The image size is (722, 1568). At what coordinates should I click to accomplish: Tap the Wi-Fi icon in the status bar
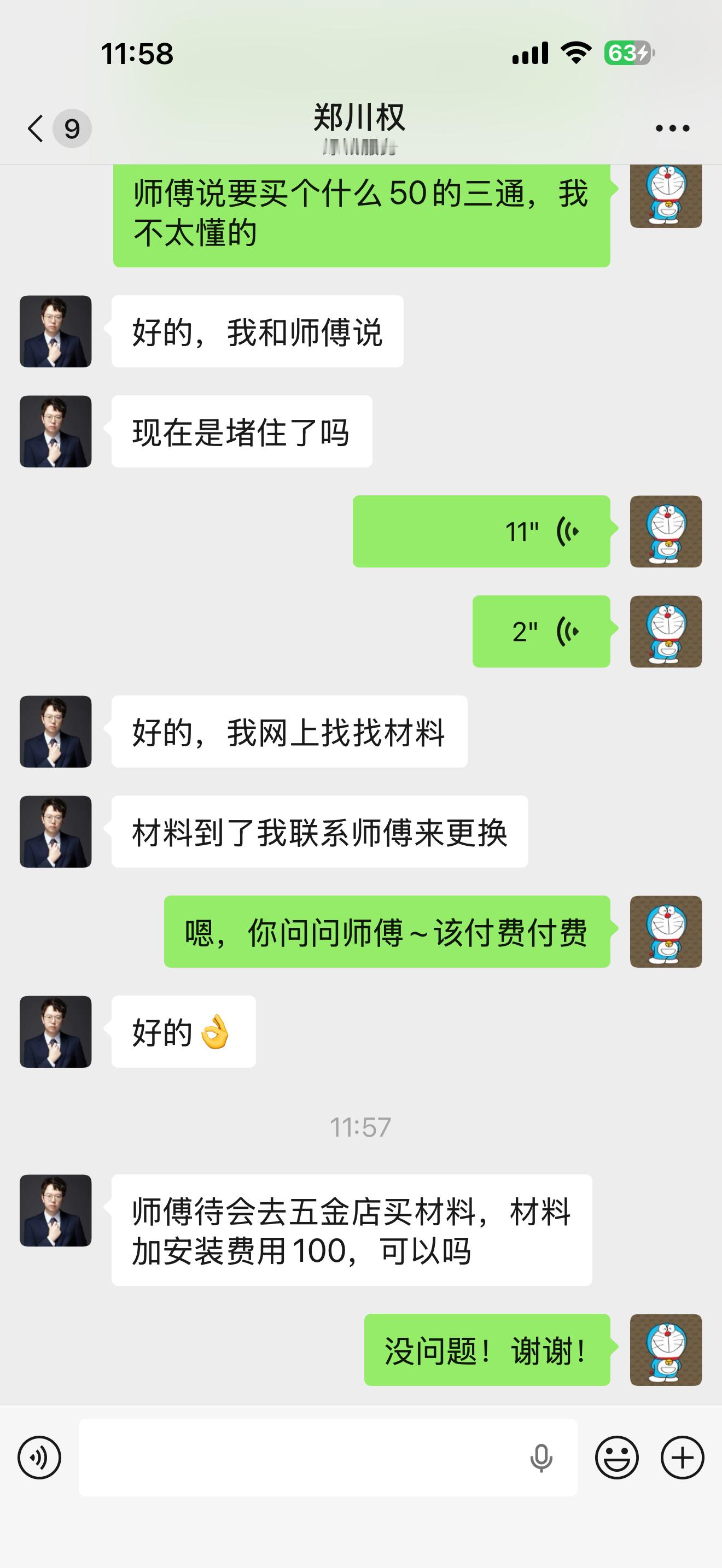tap(577, 54)
